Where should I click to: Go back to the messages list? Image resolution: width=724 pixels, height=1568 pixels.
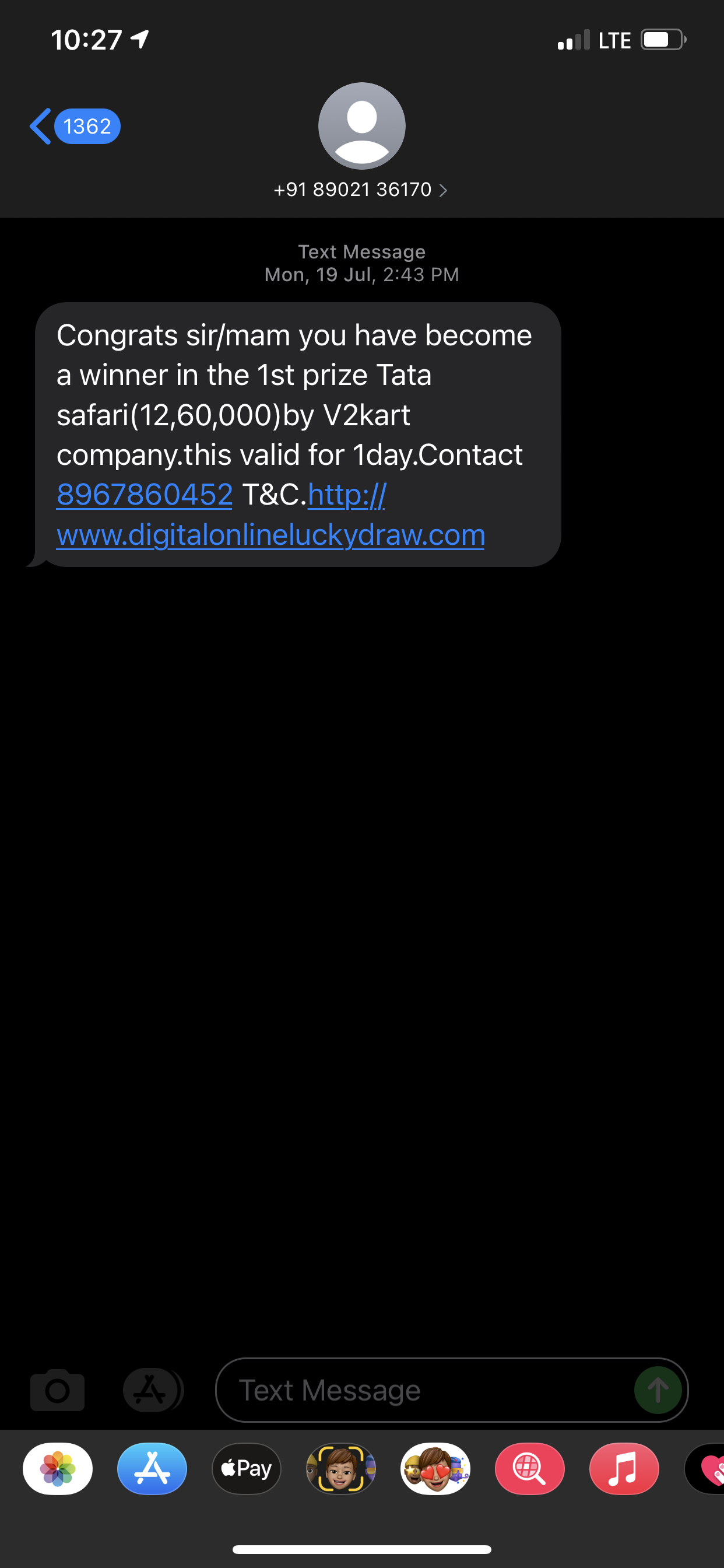pyautogui.click(x=74, y=127)
